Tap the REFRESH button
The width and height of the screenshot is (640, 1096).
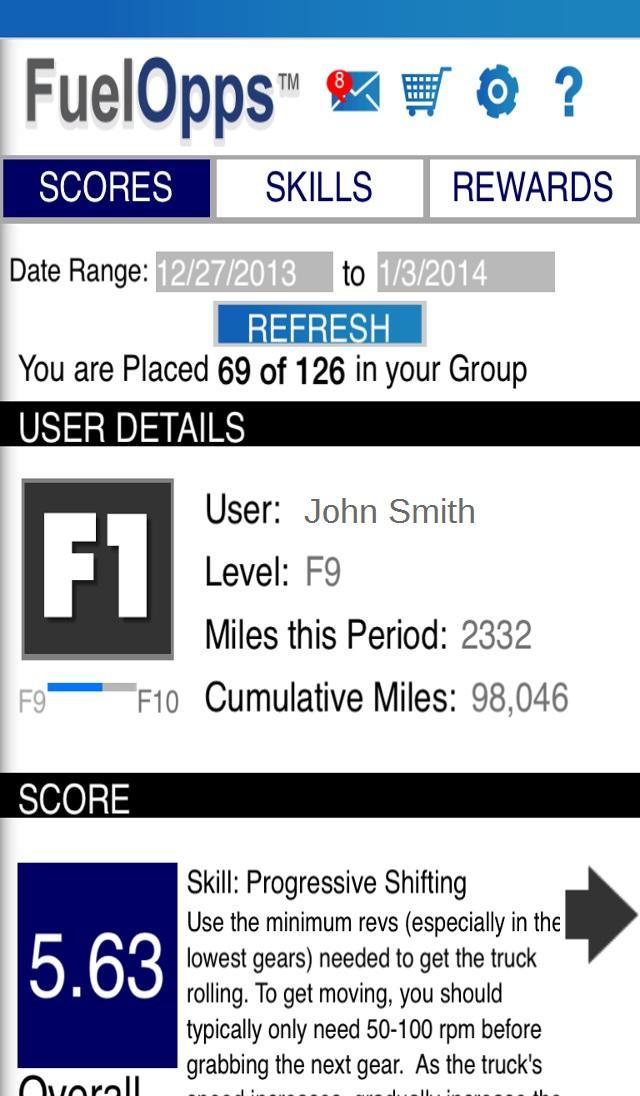pos(319,326)
